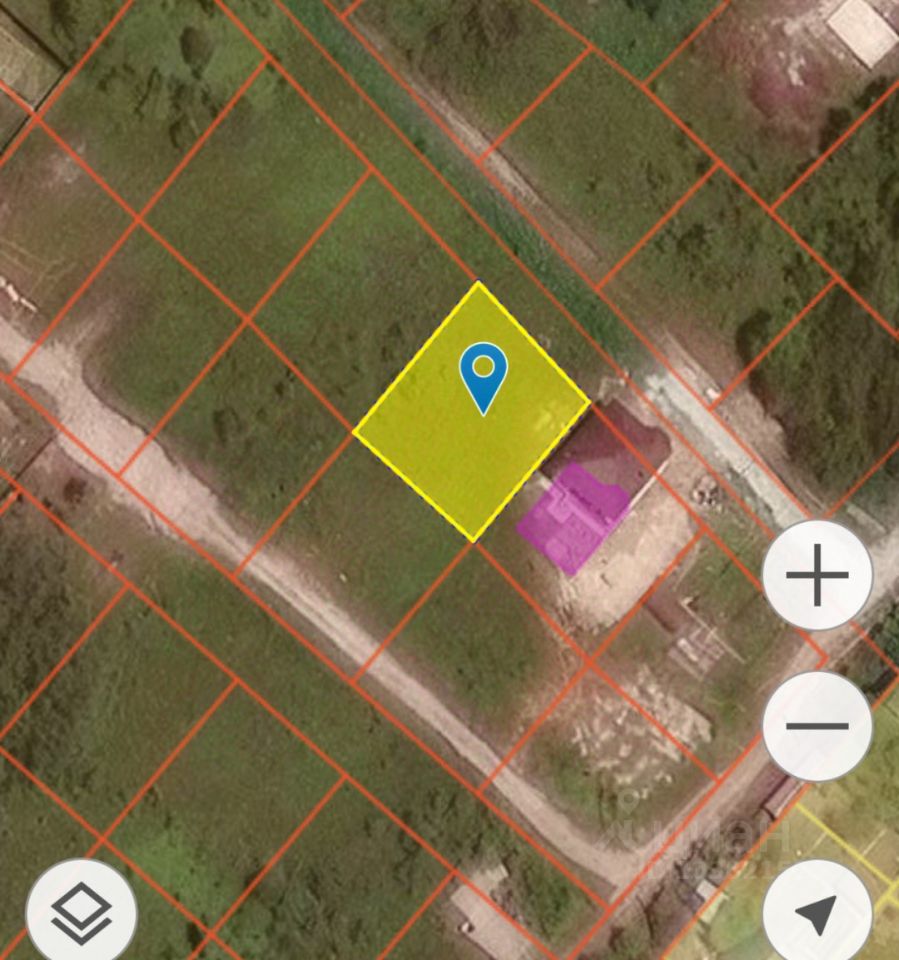Center the map on my location
This screenshot has width=899, height=960.
(x=817, y=914)
